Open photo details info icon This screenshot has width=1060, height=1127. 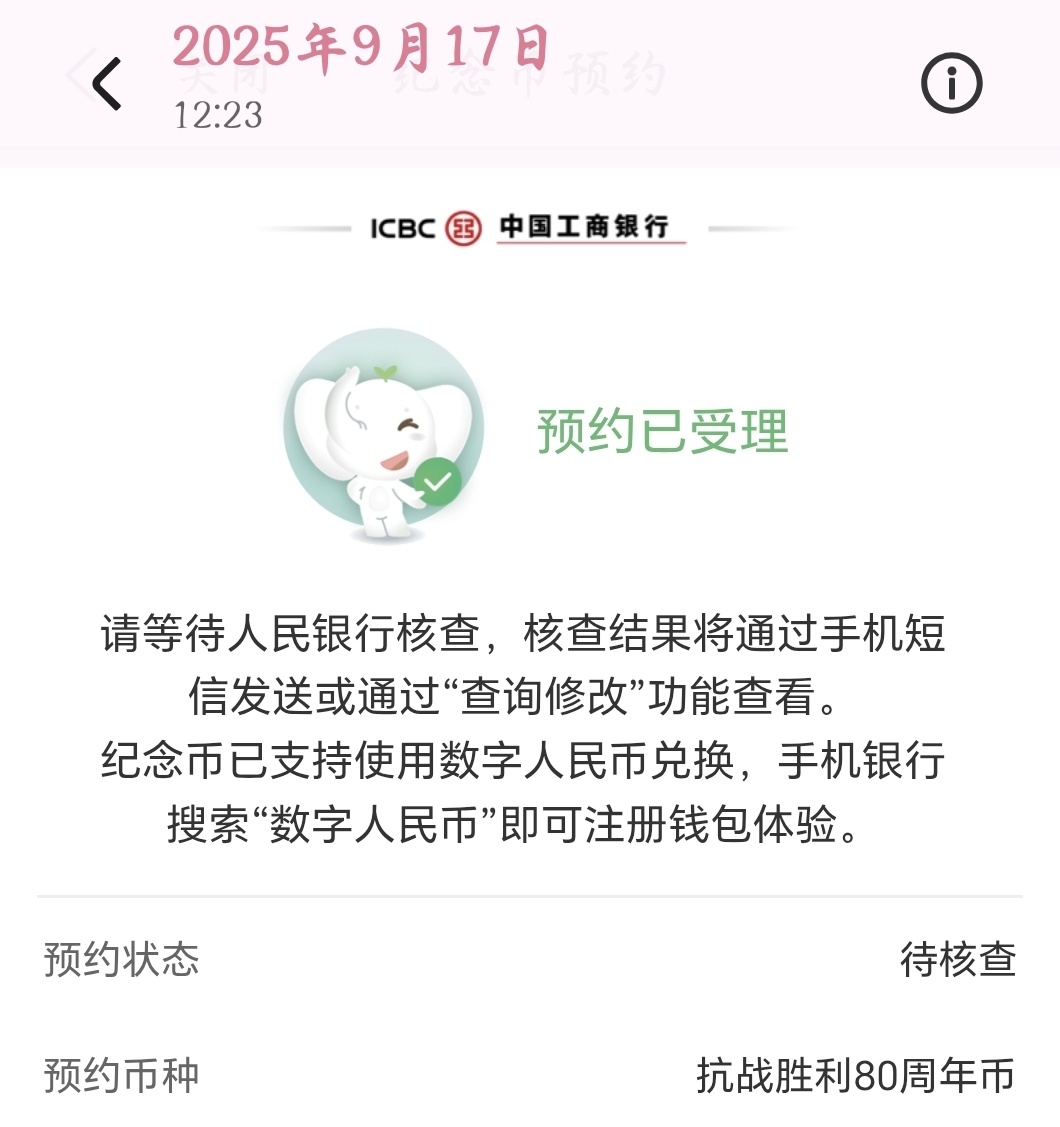[951, 84]
